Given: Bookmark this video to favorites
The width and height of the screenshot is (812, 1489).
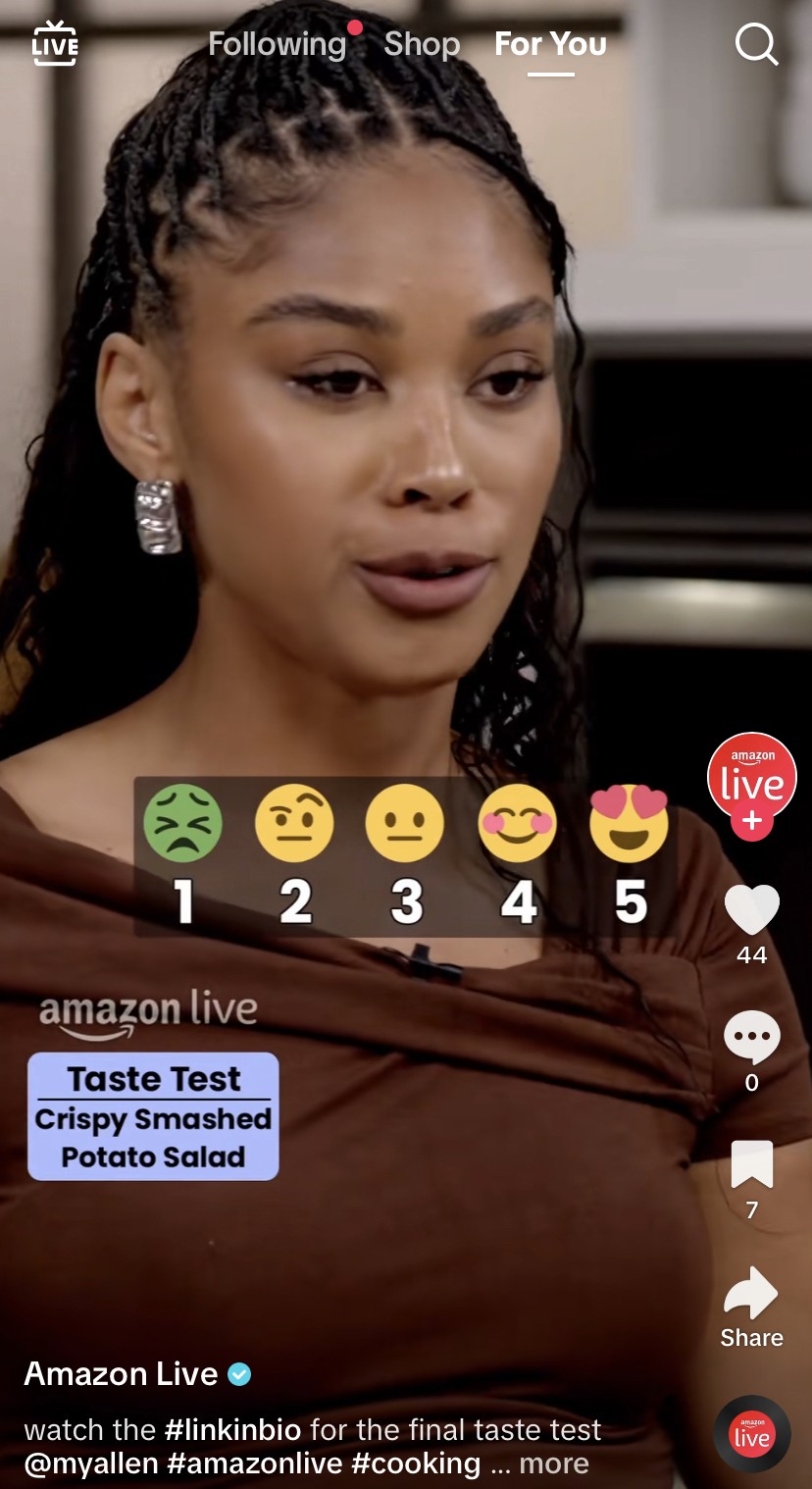Looking at the screenshot, I should (751, 1164).
